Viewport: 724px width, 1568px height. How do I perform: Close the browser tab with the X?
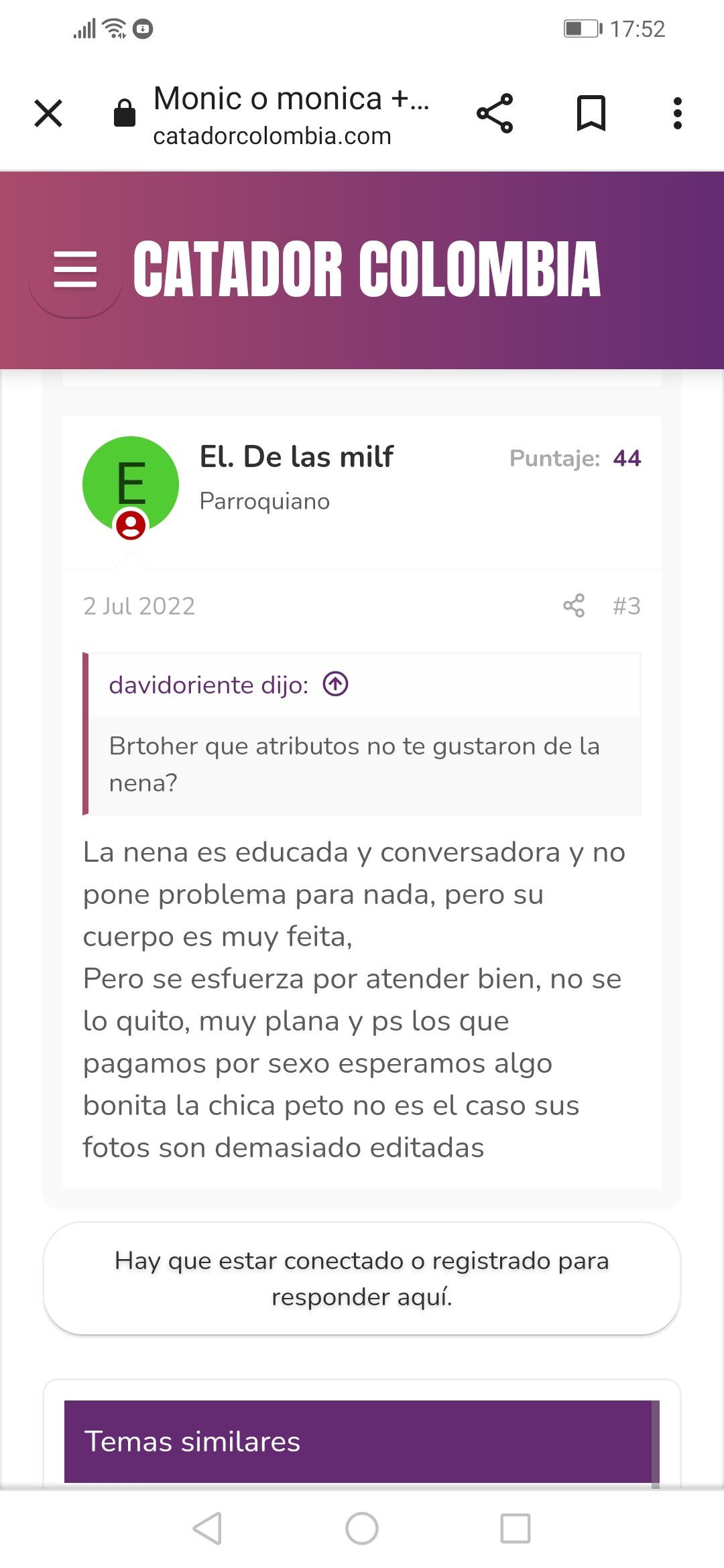click(x=48, y=113)
